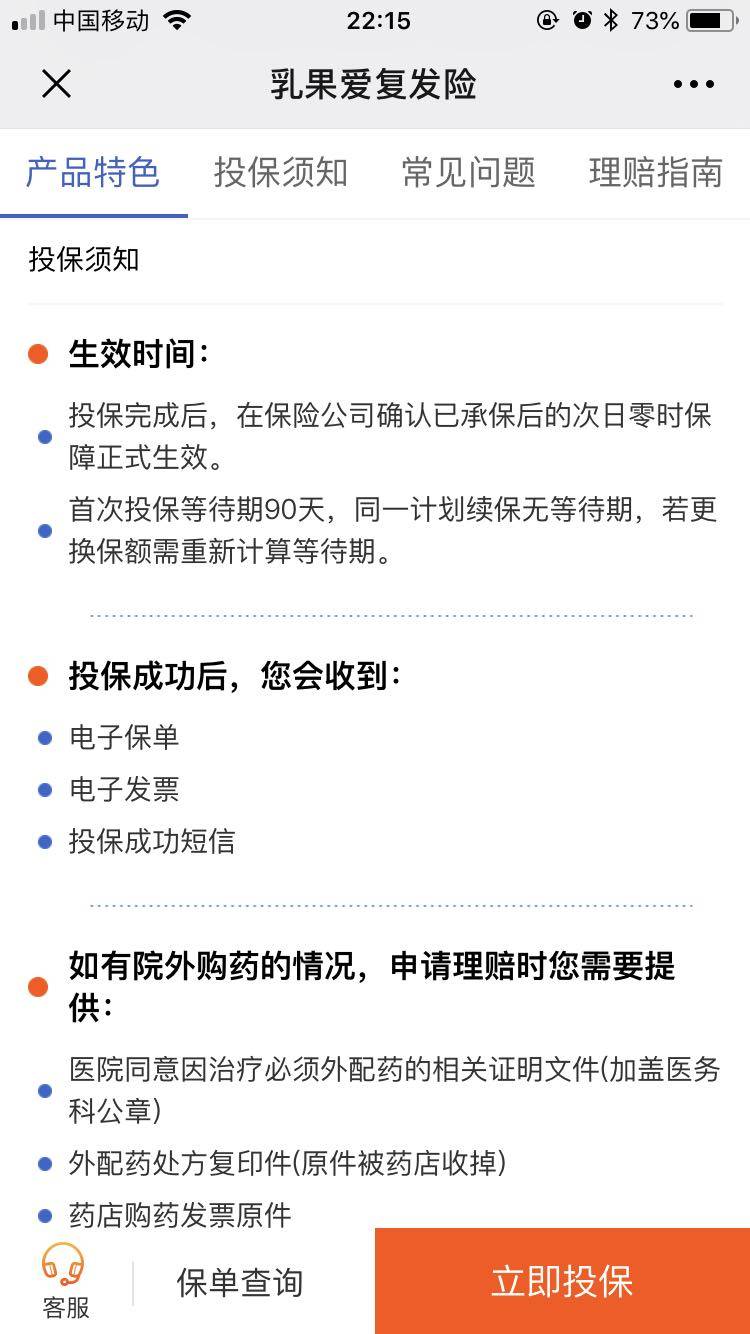Tap 立即投保 to buy insurance now
Viewport: 750px width, 1334px height.
tap(562, 1282)
